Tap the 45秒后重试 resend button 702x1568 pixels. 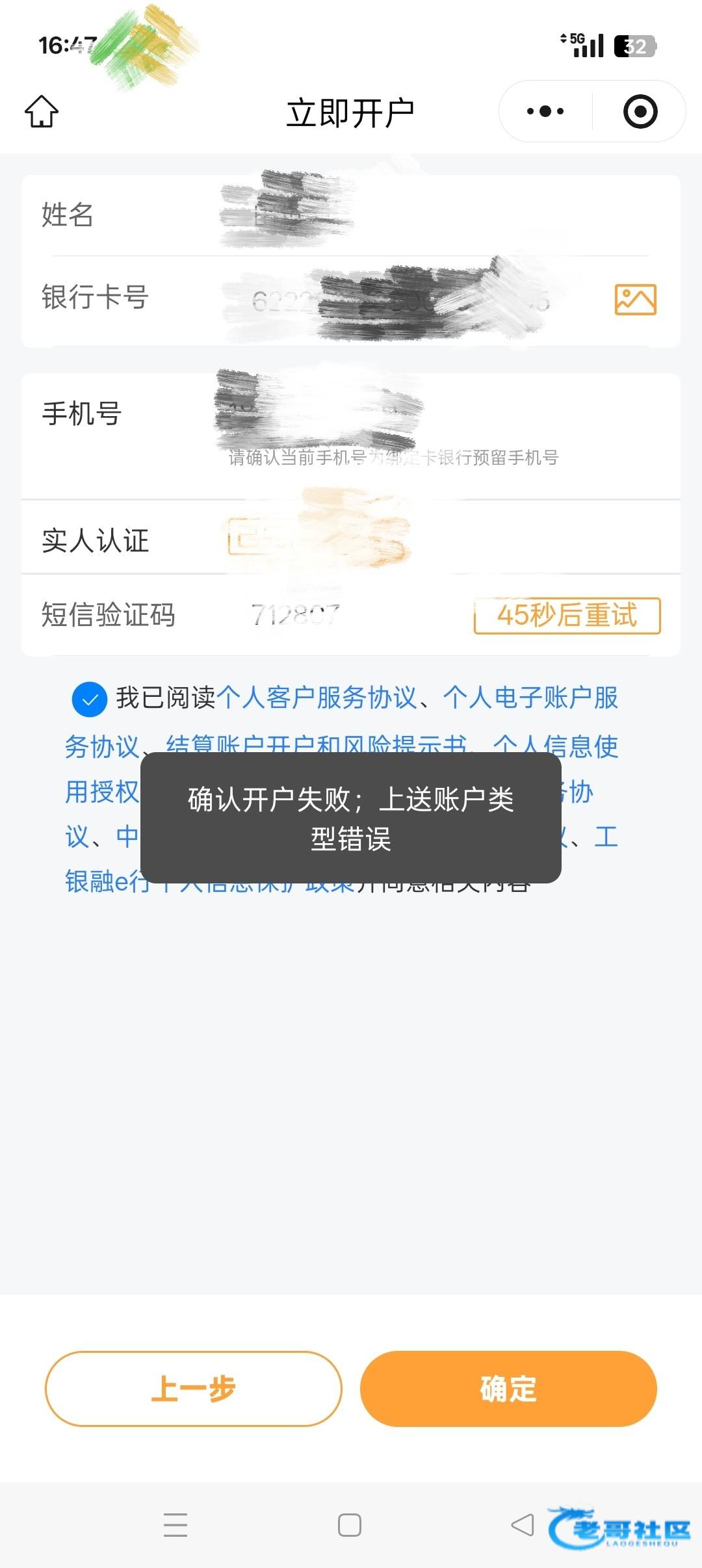pos(567,616)
